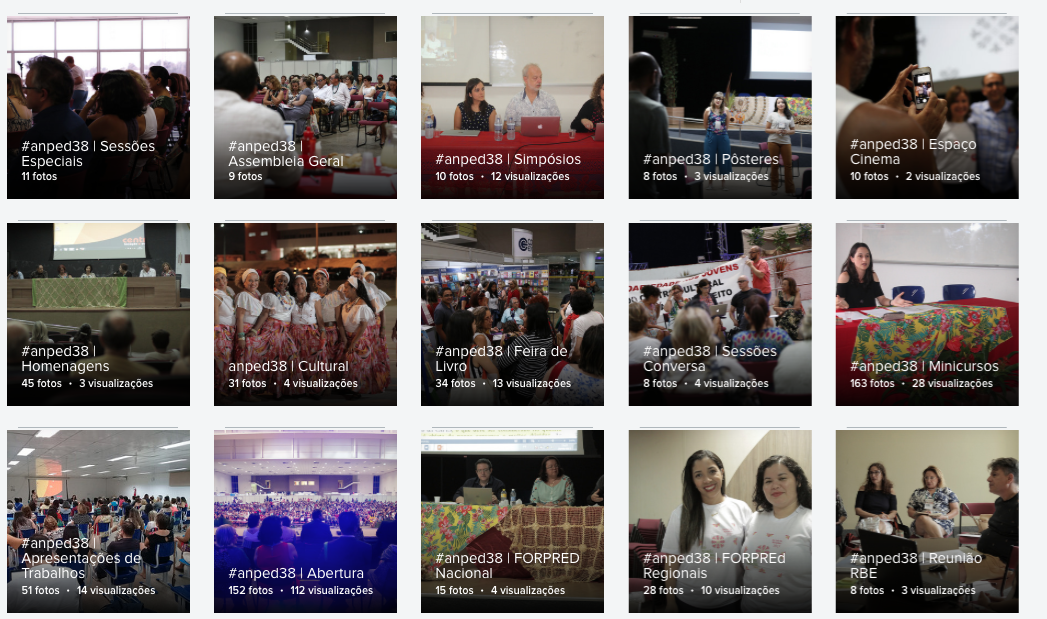Open the #anped38 Sessões Conversa album
Image resolution: width=1047 pixels, height=619 pixels.
[x=719, y=314]
